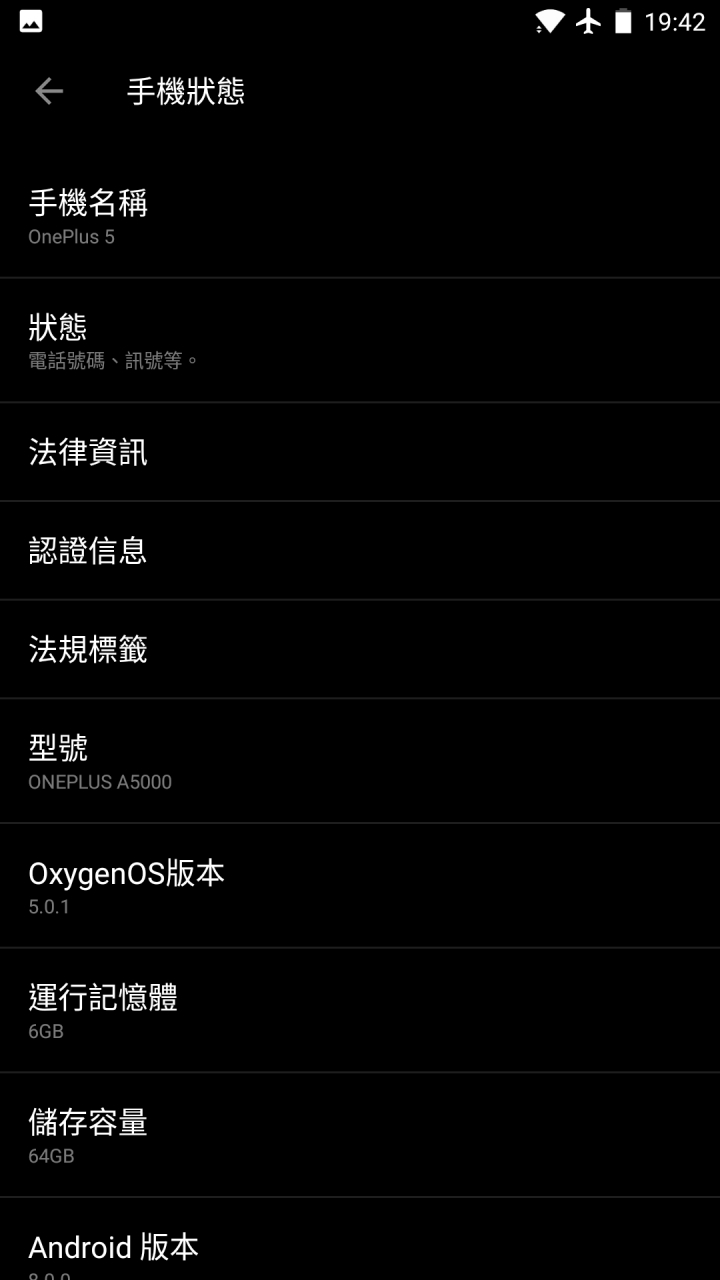Select the 運行記憶體 6GB row
The height and width of the screenshot is (1280, 720).
click(x=360, y=1011)
